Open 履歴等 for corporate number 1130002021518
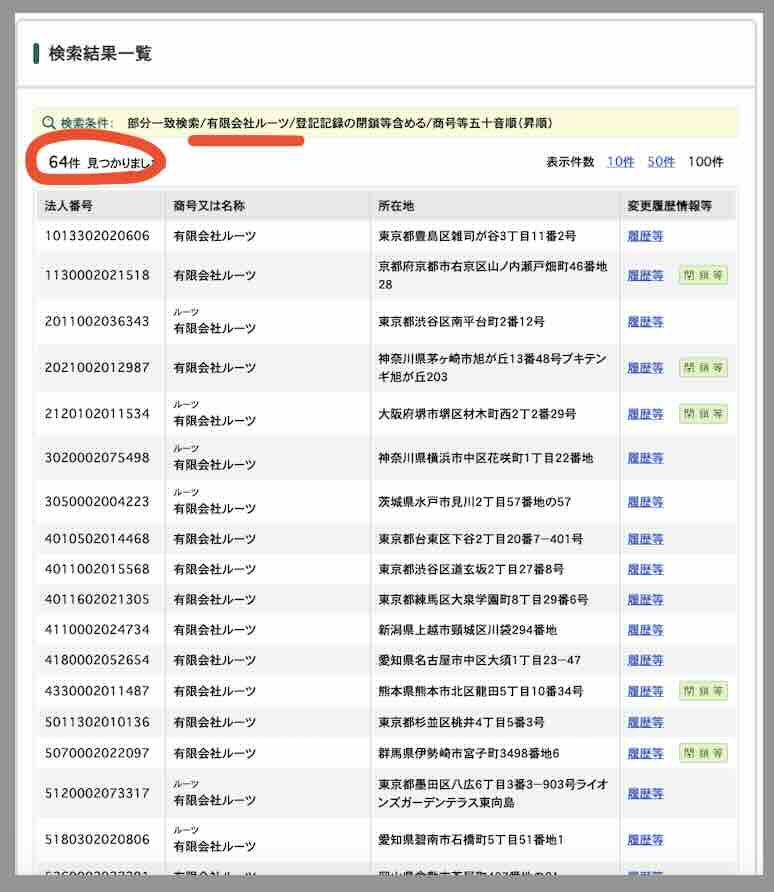The width and height of the screenshot is (774, 892). (x=645, y=275)
